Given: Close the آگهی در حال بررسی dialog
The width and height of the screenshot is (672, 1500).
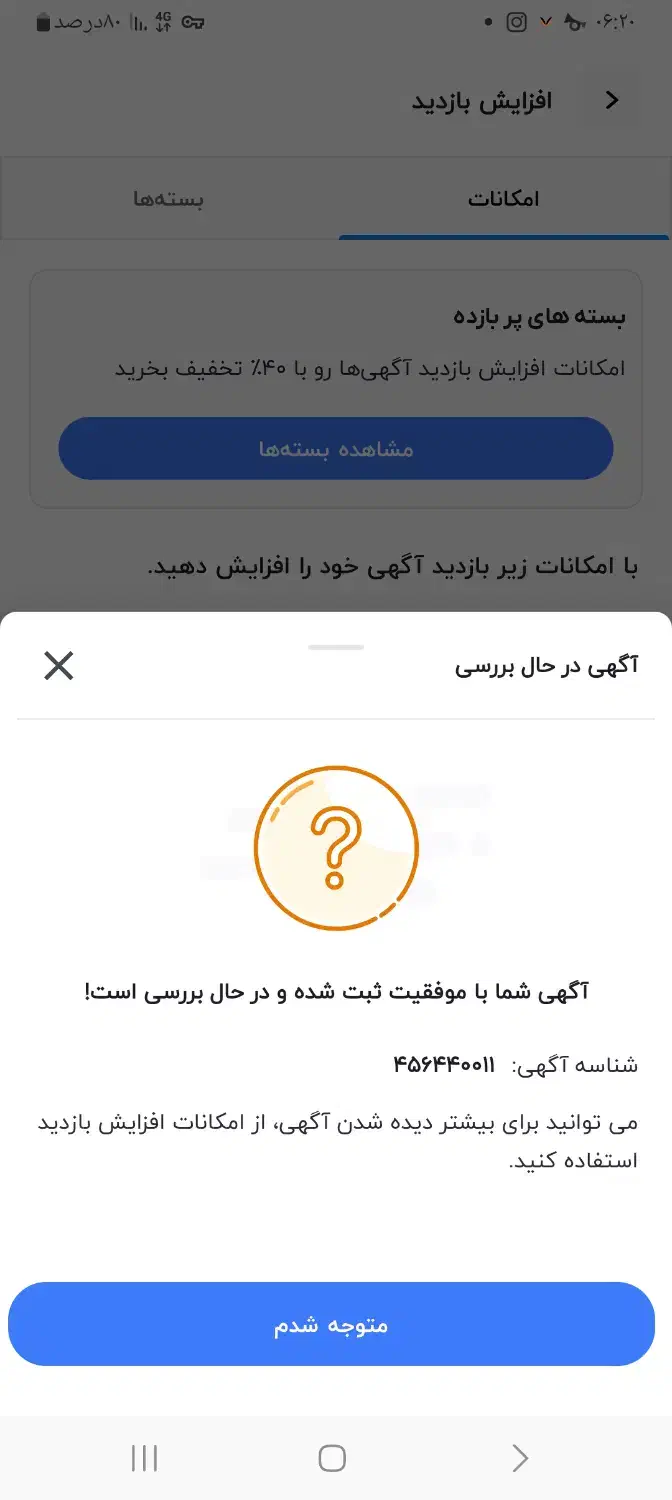Looking at the screenshot, I should (59, 666).
